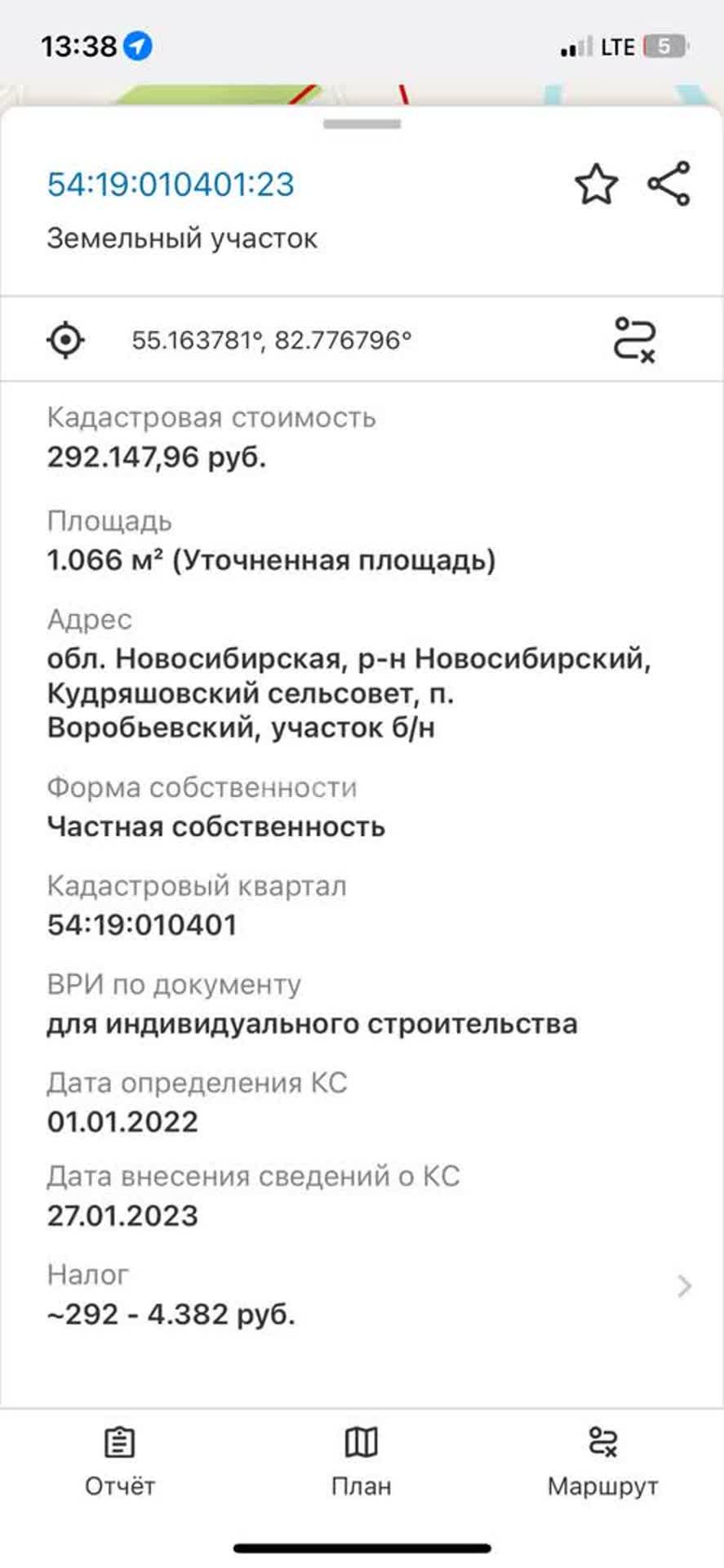Open the Отчёт report

[120, 1462]
